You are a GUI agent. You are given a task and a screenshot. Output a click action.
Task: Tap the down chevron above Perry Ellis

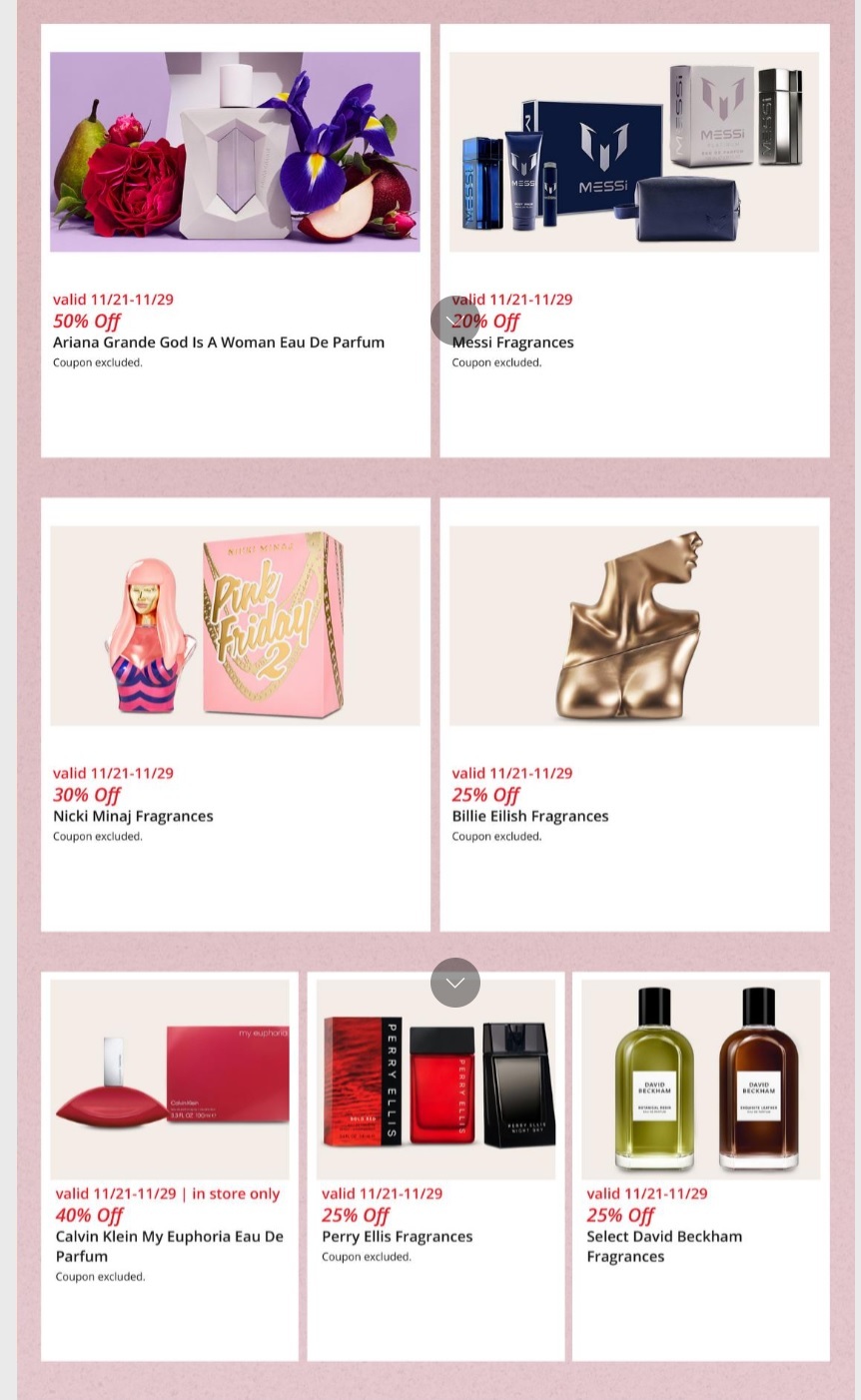(455, 983)
